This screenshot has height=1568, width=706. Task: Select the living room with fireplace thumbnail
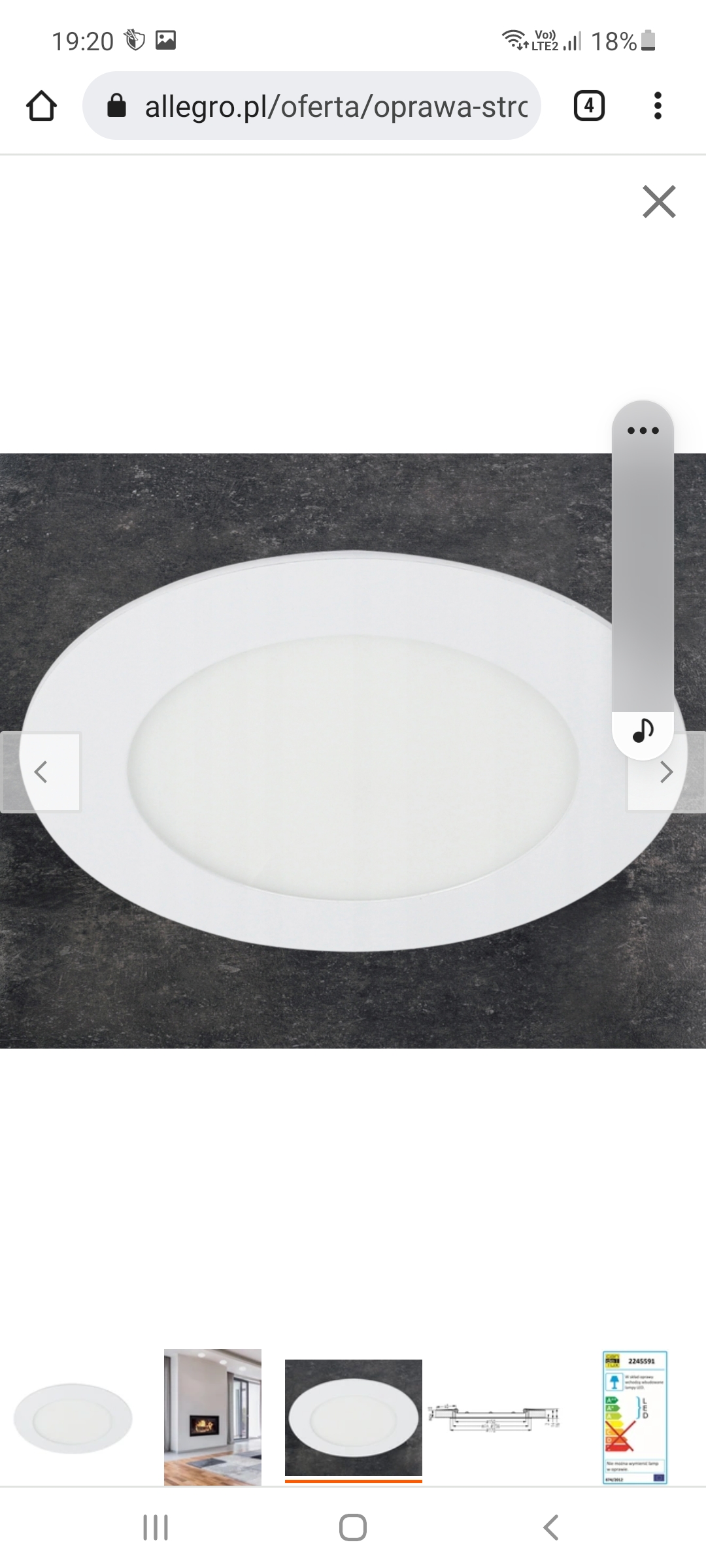coord(212,1418)
